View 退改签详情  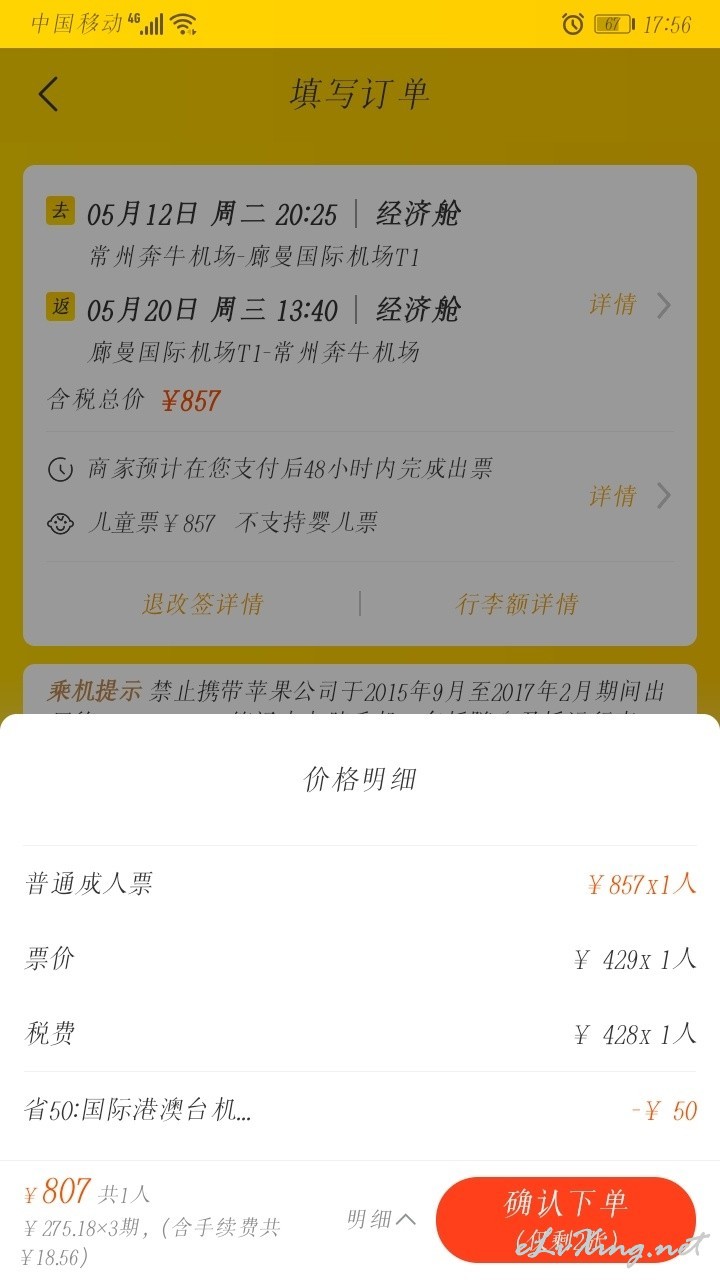coord(203,604)
